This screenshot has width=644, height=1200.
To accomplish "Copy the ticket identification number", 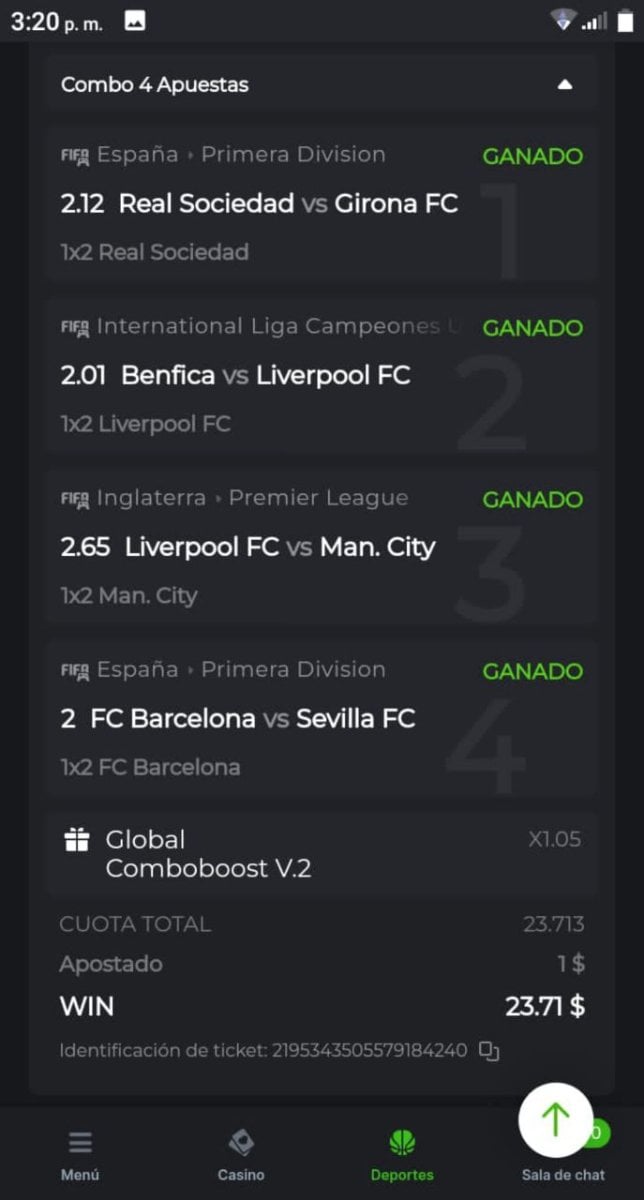I will click(488, 1050).
